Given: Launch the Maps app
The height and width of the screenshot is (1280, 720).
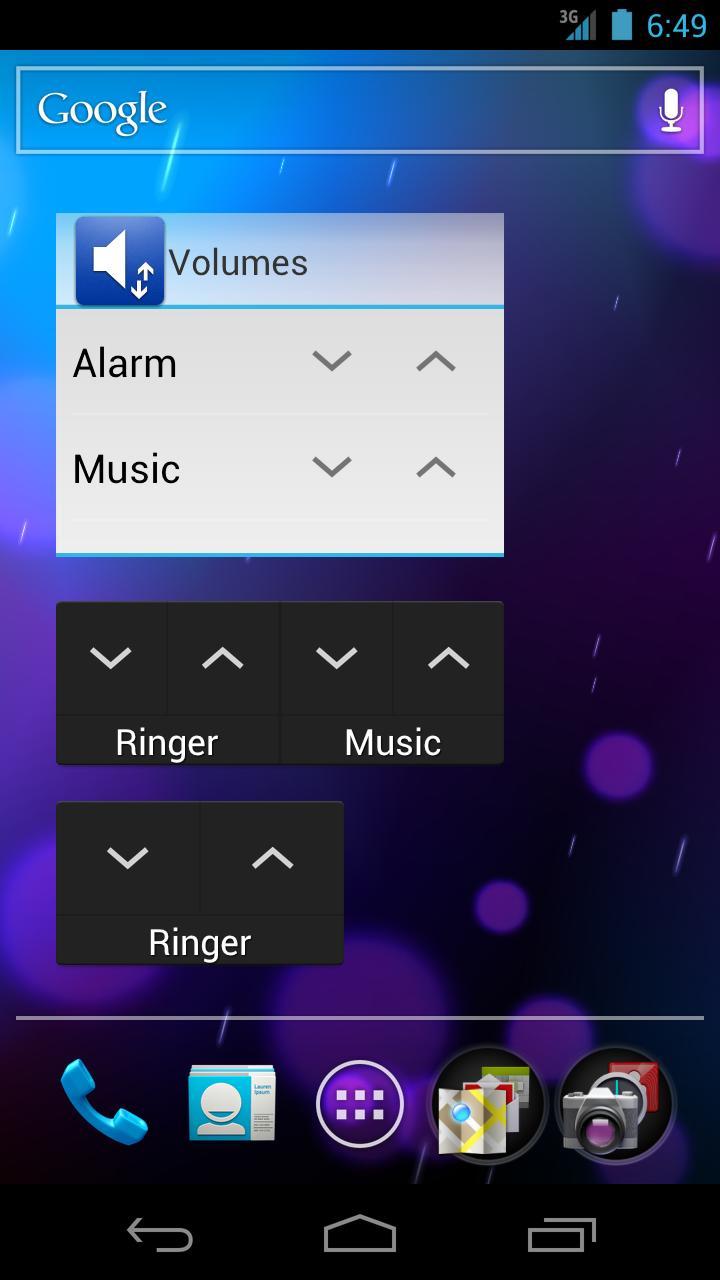Looking at the screenshot, I should (488, 1105).
